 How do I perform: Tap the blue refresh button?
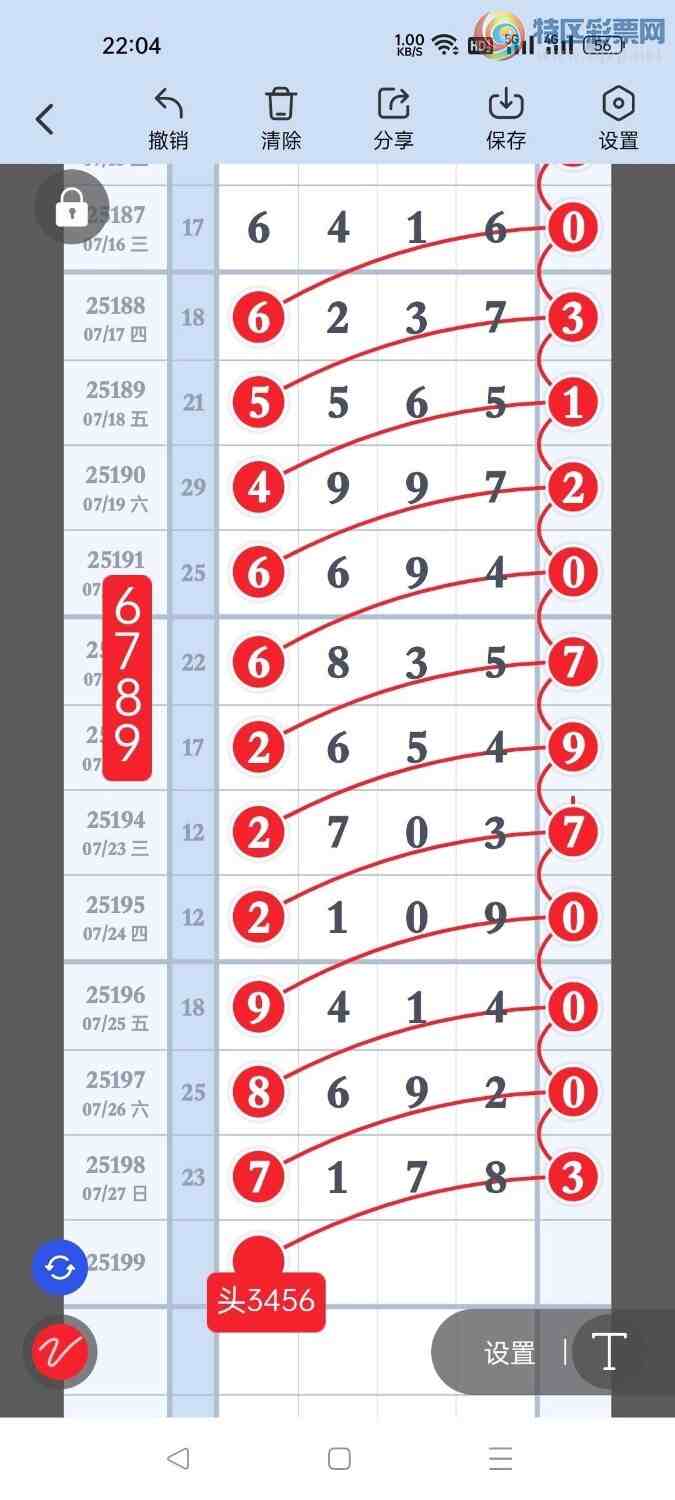60,1268
